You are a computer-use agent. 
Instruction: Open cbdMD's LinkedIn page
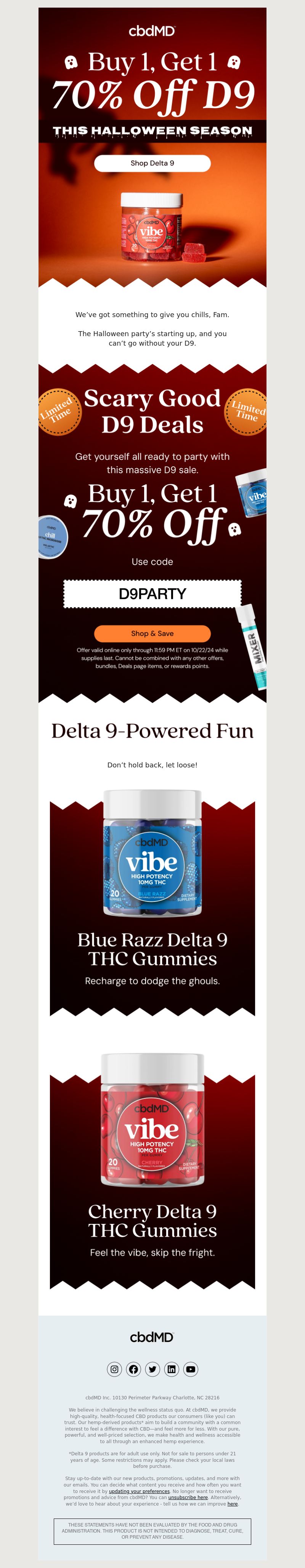(172, 1369)
